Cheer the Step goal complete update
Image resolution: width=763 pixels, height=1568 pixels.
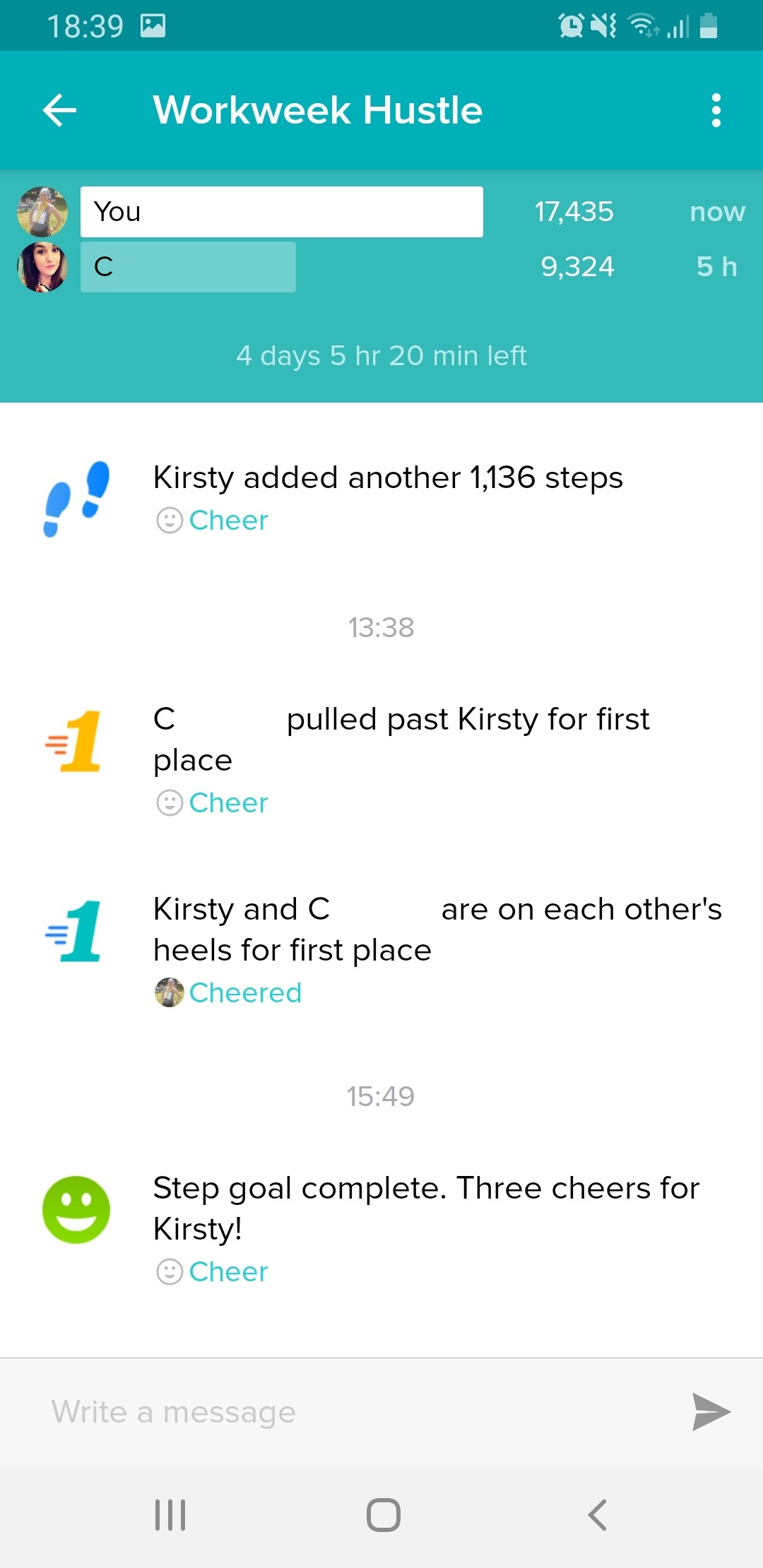[x=213, y=1271]
